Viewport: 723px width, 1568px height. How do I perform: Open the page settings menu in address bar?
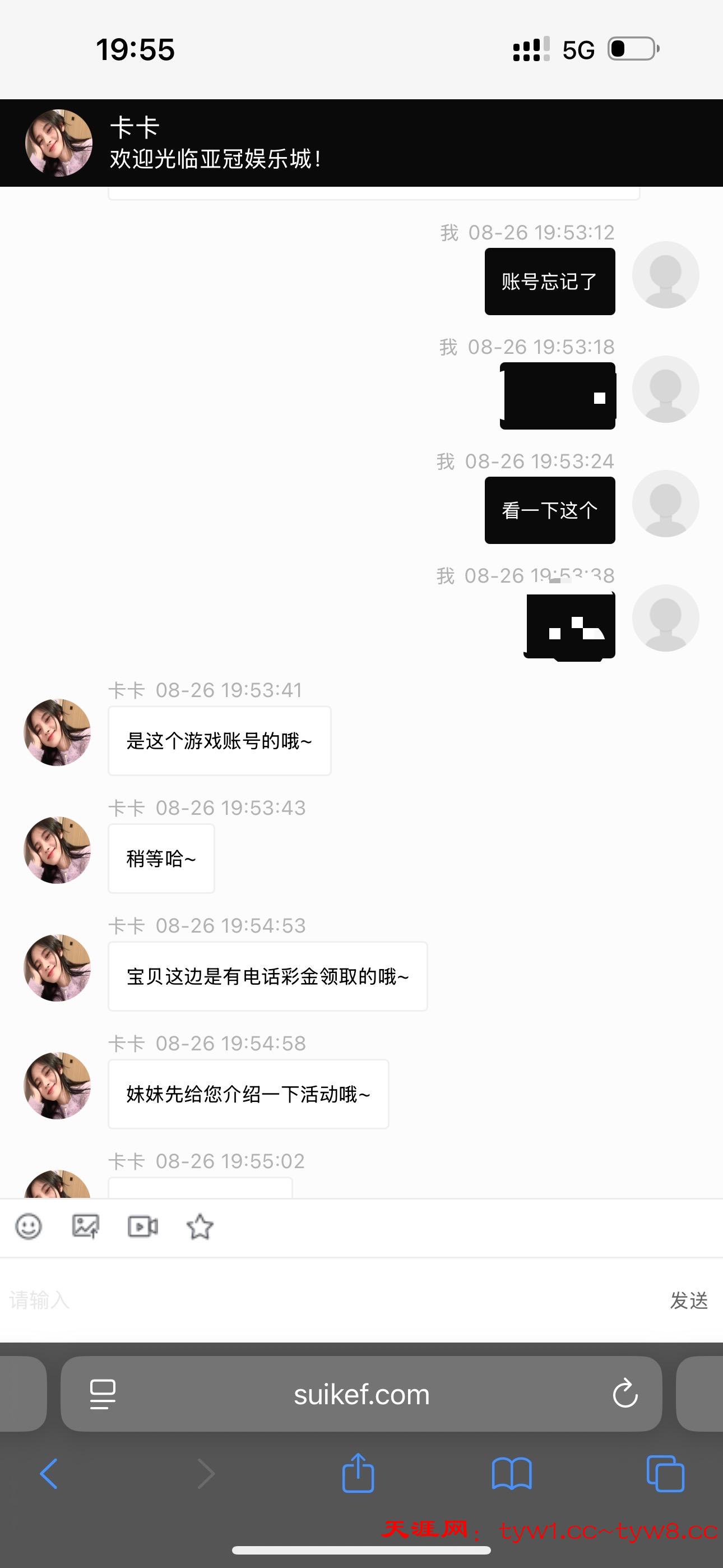[102, 1394]
